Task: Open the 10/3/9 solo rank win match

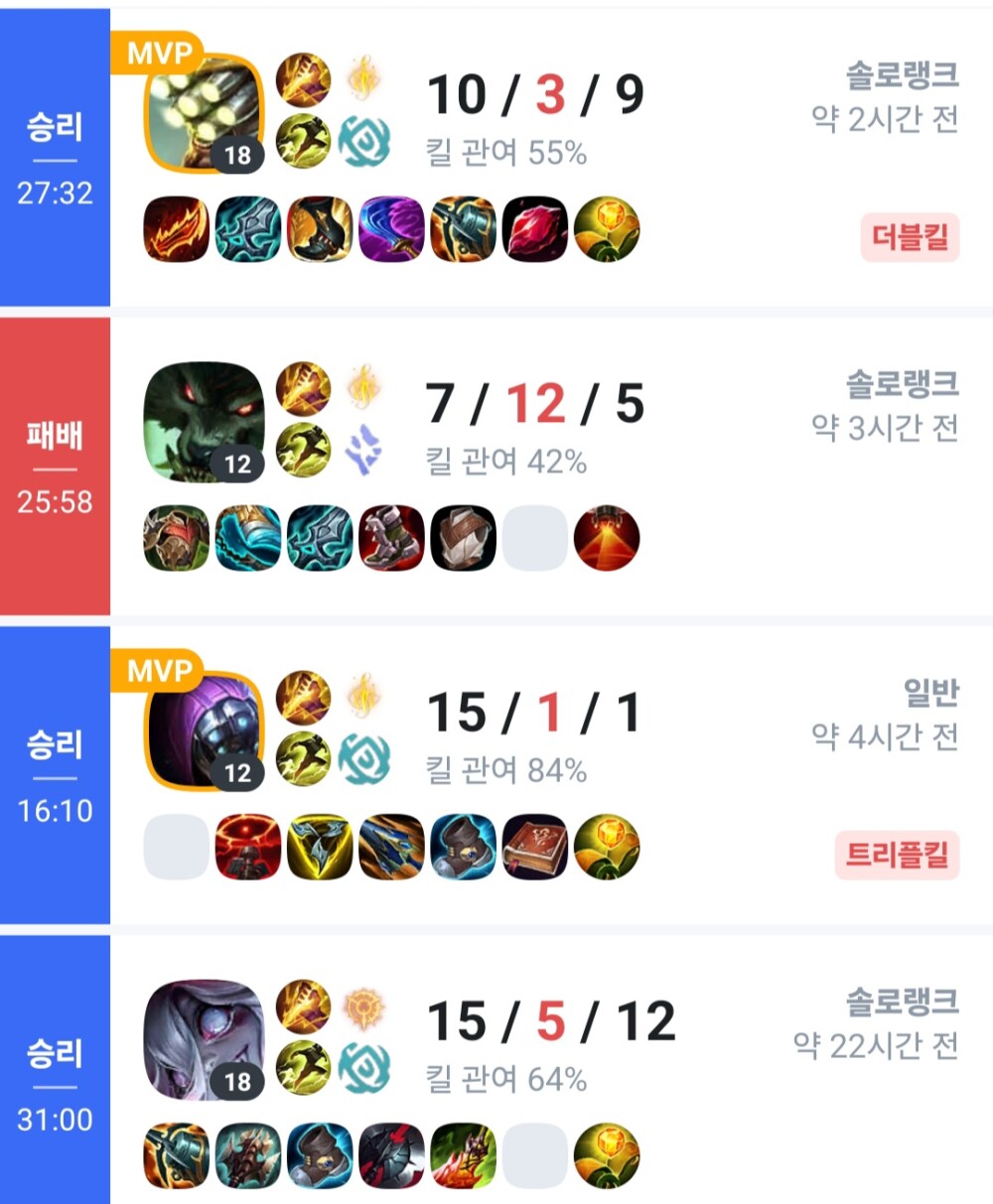Action: (536, 95)
